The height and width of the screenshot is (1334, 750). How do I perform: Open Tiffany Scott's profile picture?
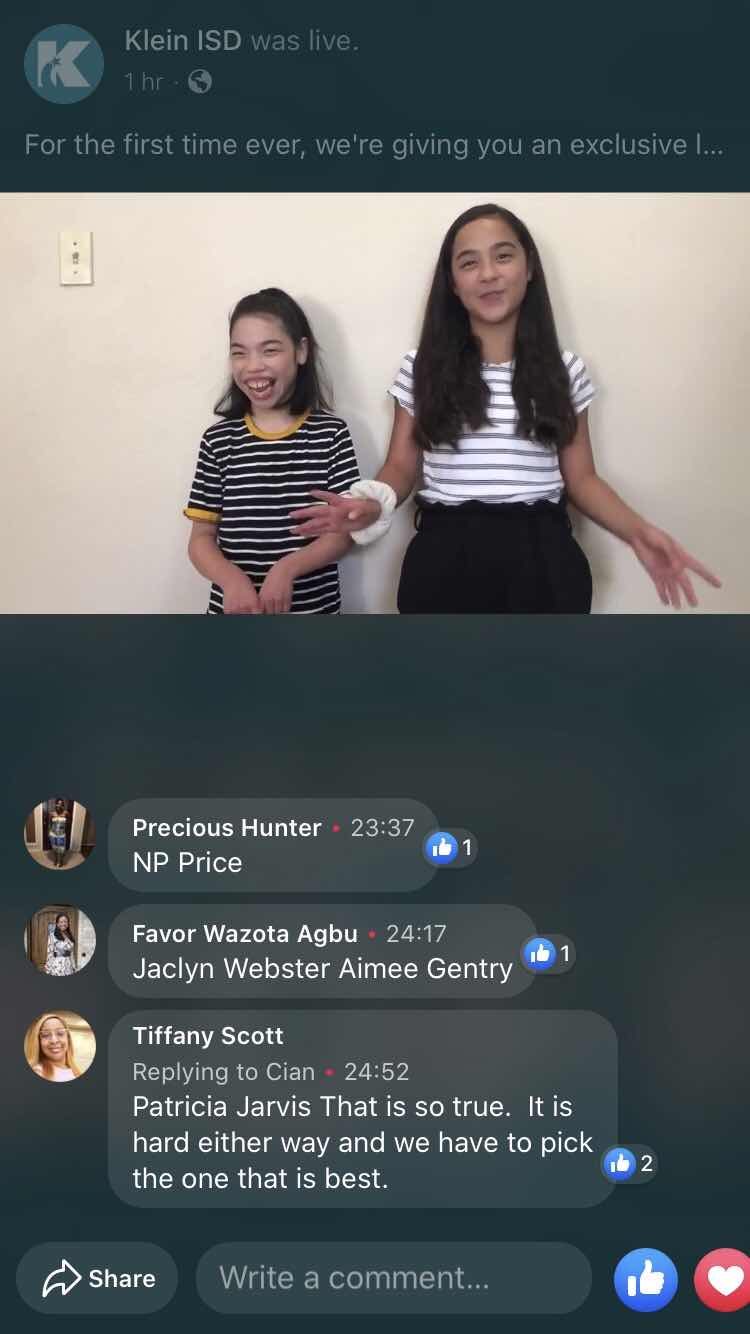(60, 1046)
